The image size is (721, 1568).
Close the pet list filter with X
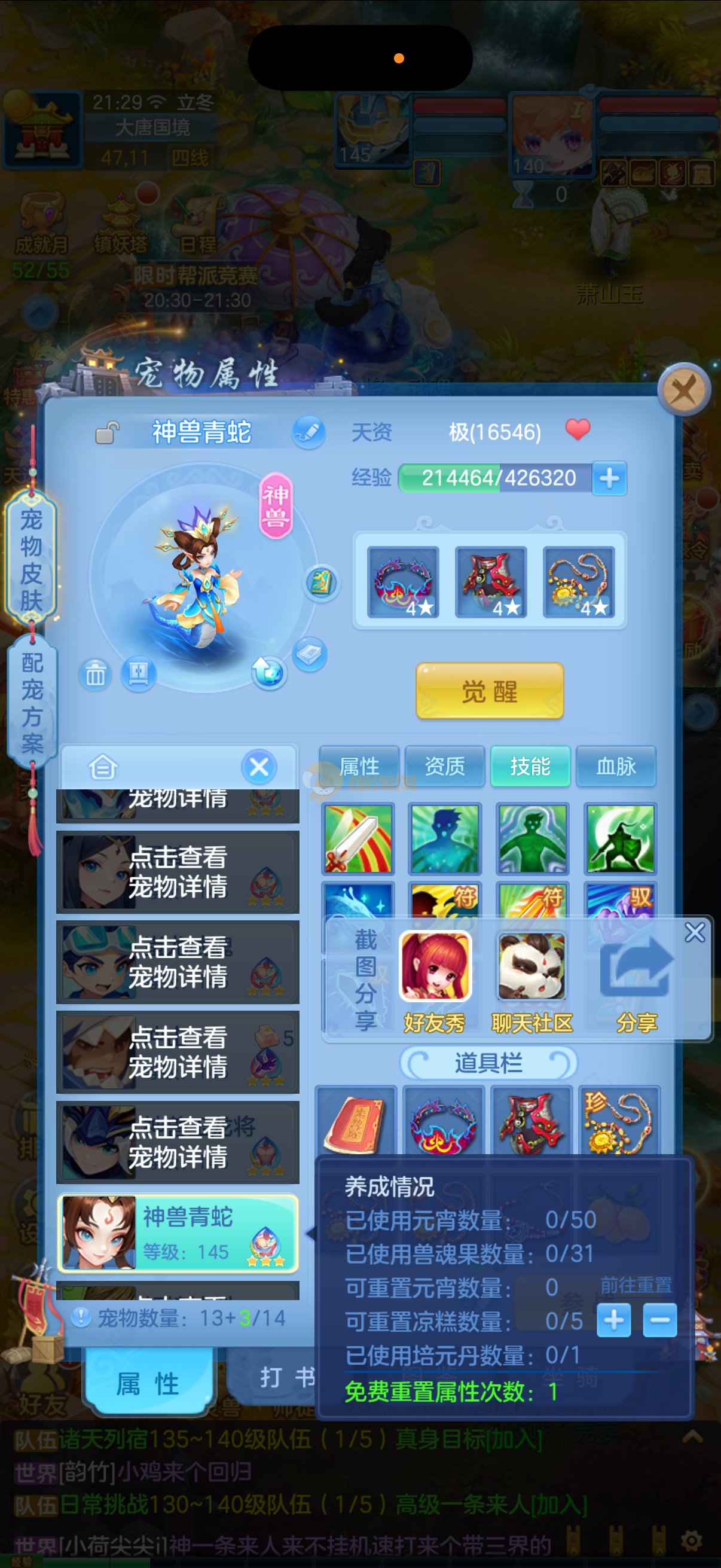[x=259, y=767]
